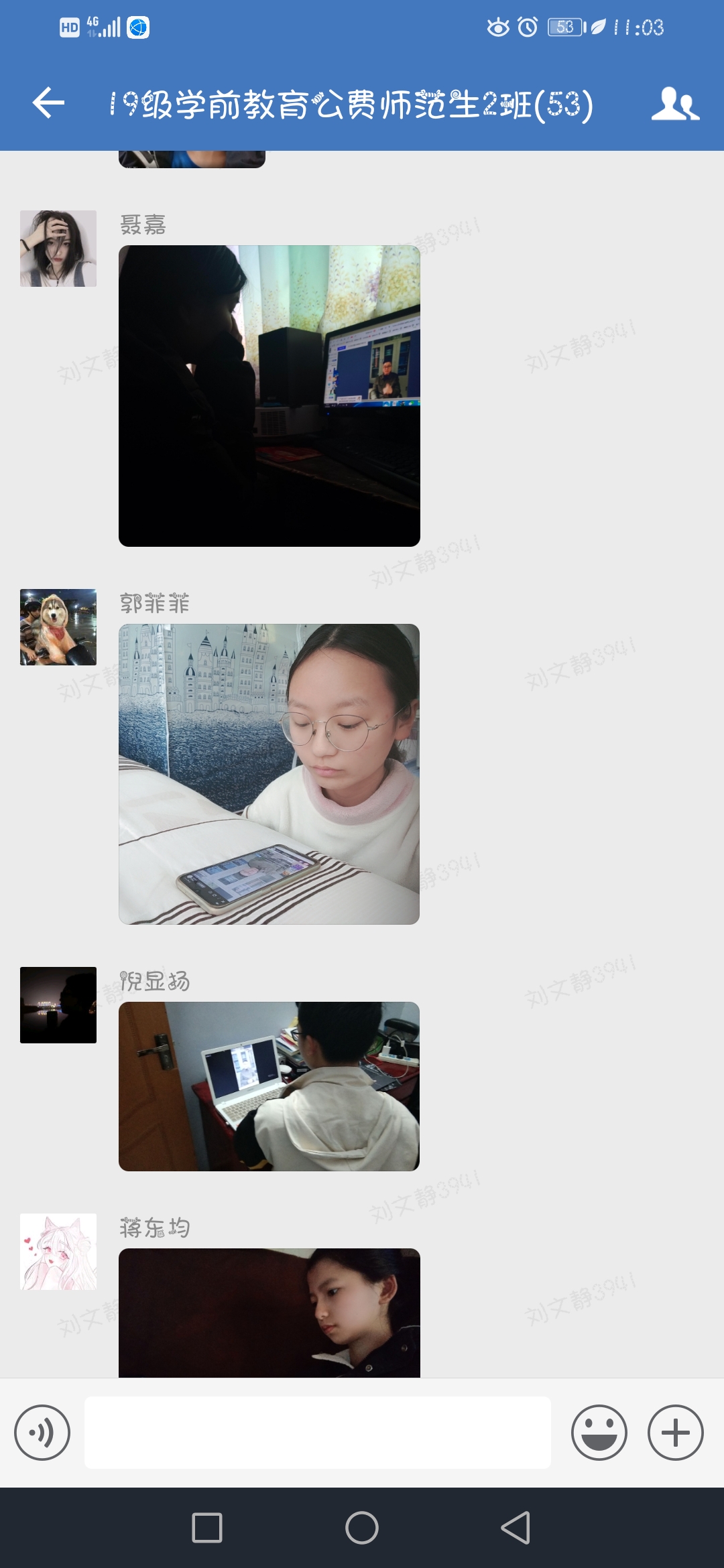Switch to voice message input
Screen dimensions: 724x1568
[x=42, y=1433]
